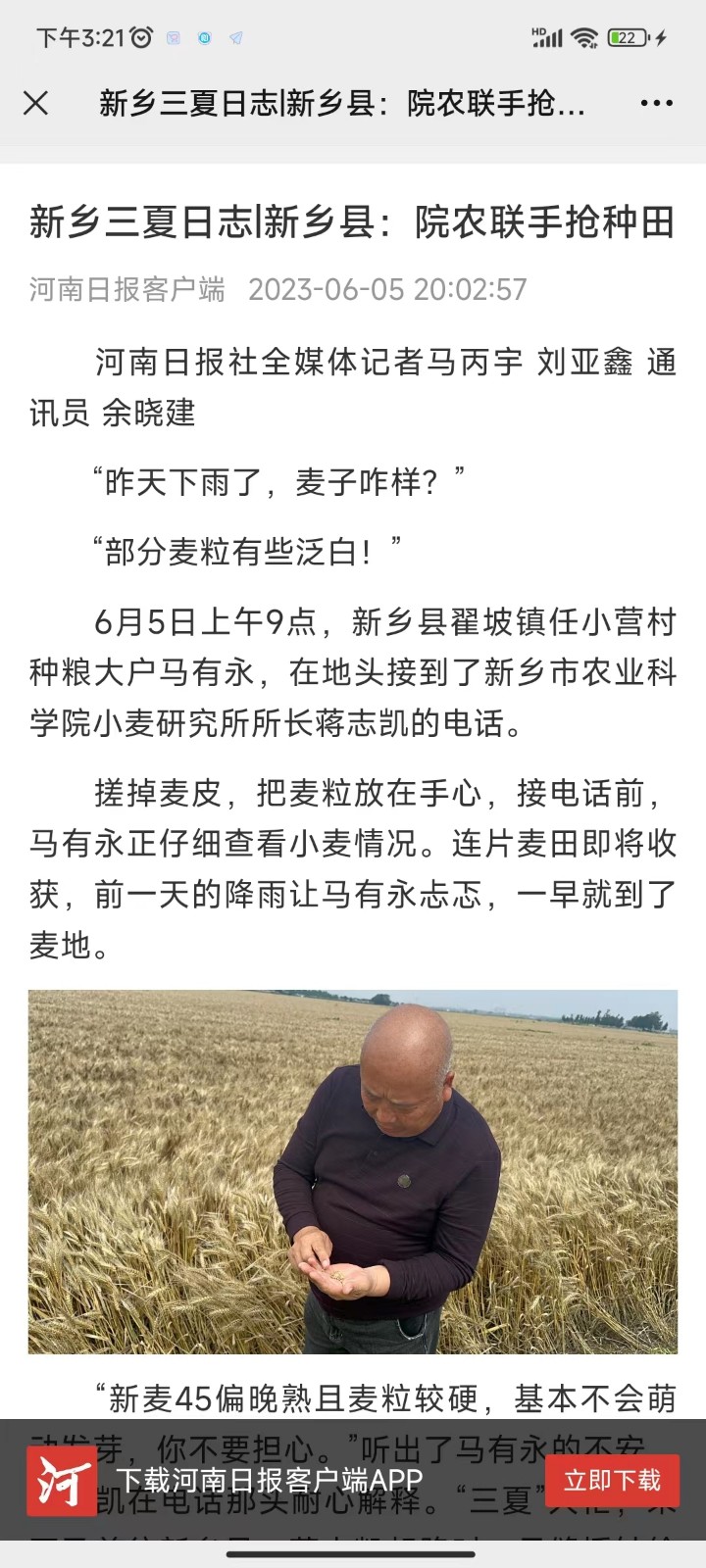This screenshot has height=1568, width=706.
Task: Tap the blue circular app icon in status bar
Action: coord(205,37)
